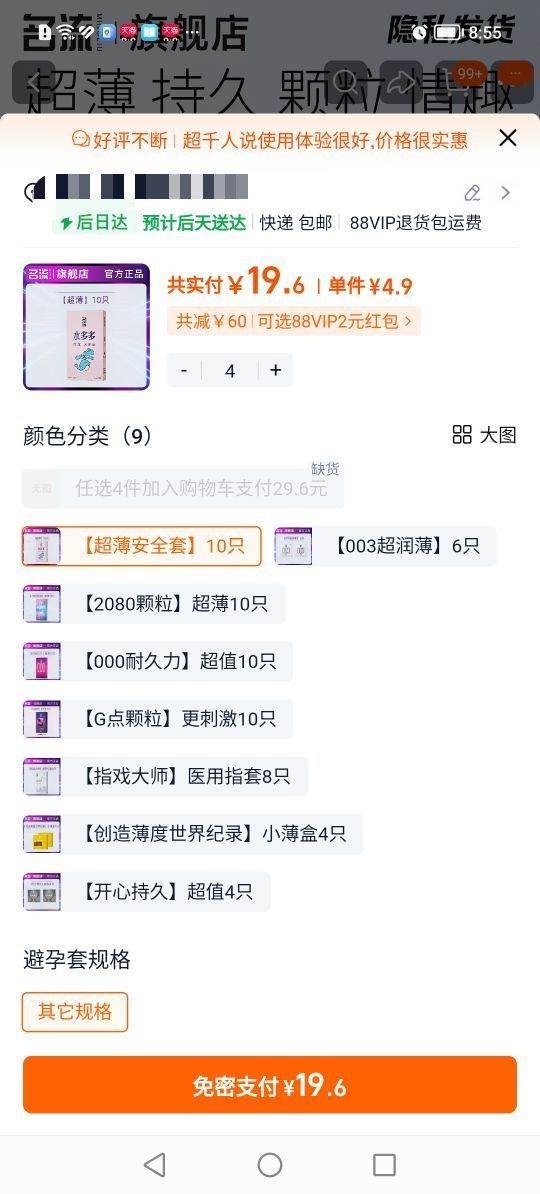Pick 【指戏大师】医用指套8只
The image size is (540, 1194).
165,777
